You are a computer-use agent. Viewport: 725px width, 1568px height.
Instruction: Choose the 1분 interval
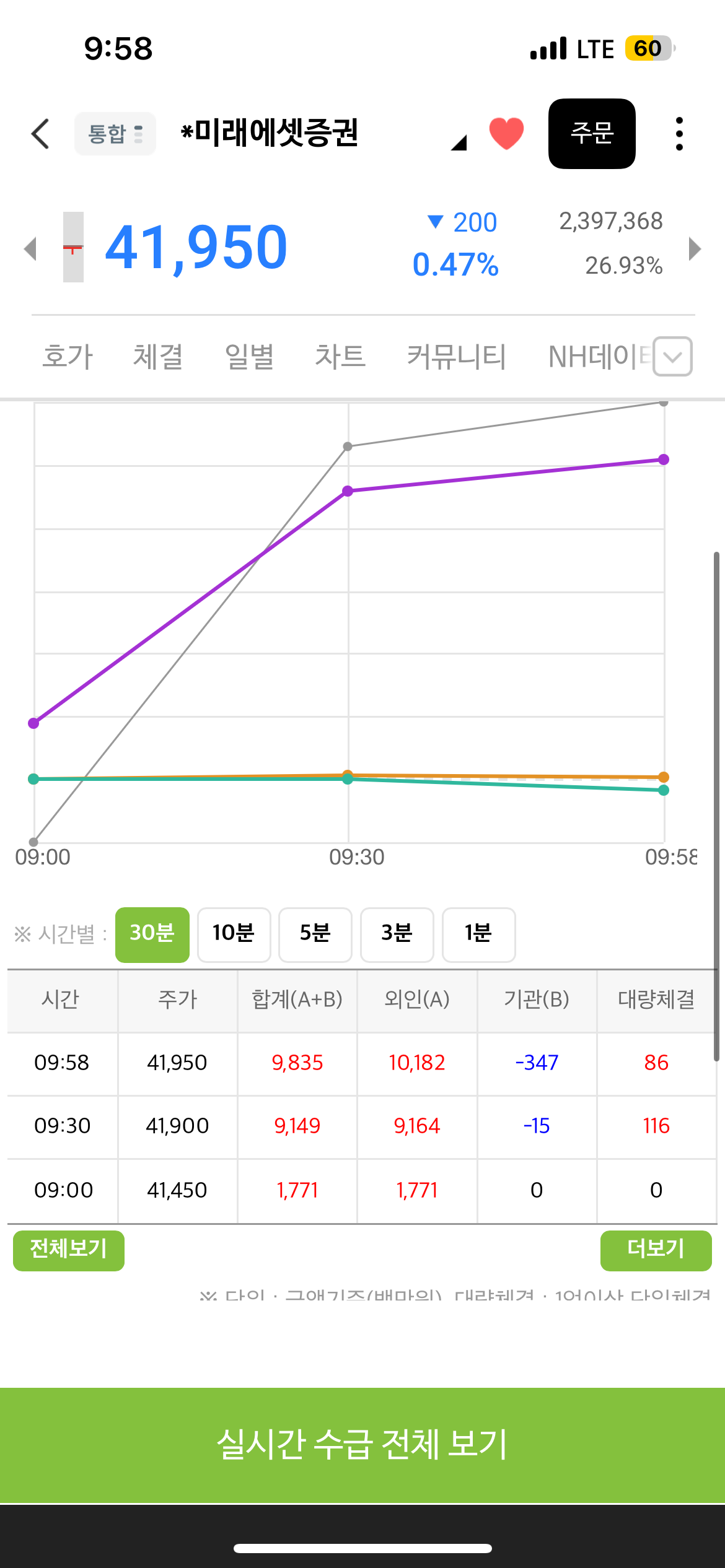tap(478, 935)
